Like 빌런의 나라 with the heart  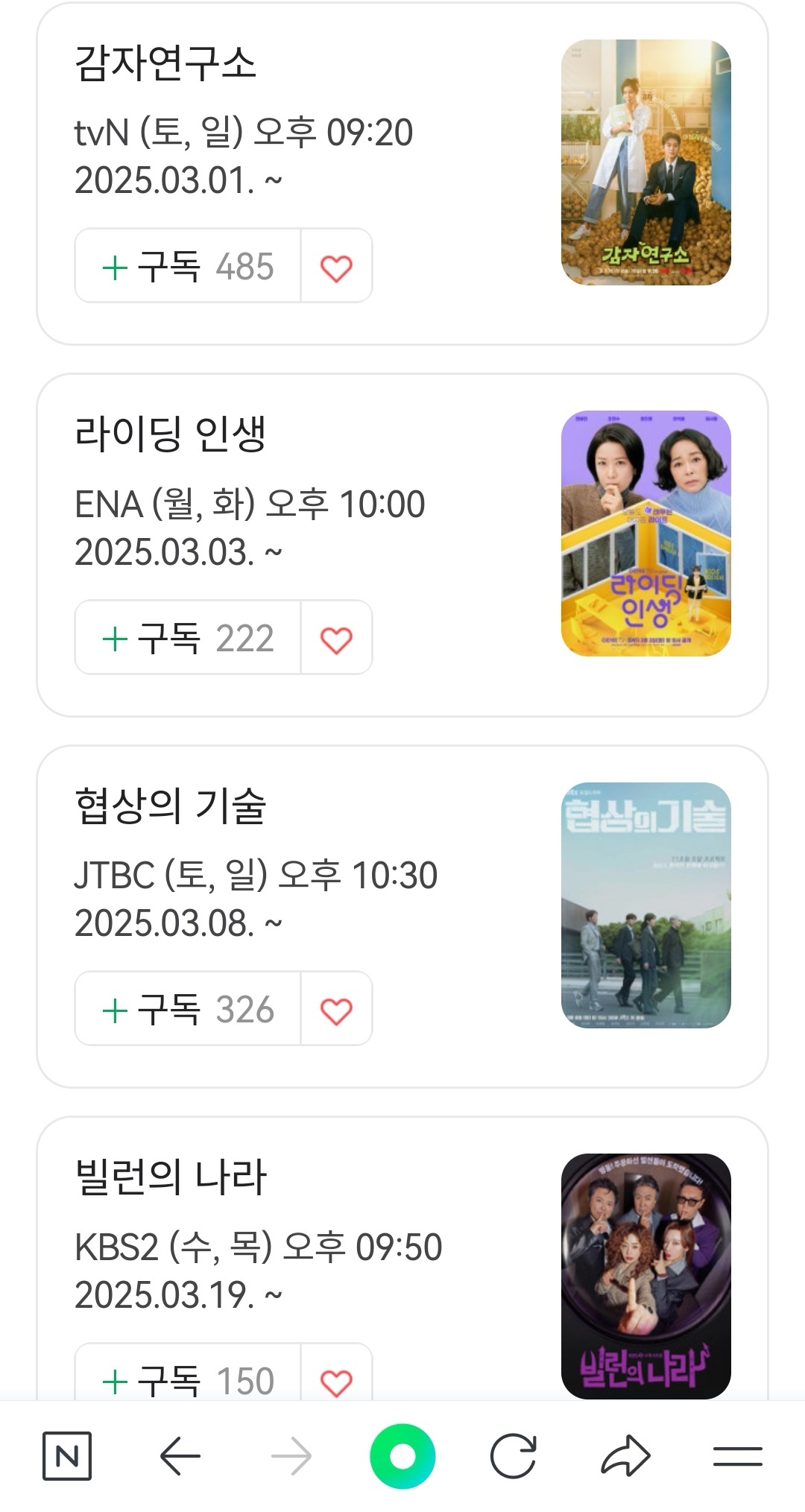pyautogui.click(x=336, y=1373)
